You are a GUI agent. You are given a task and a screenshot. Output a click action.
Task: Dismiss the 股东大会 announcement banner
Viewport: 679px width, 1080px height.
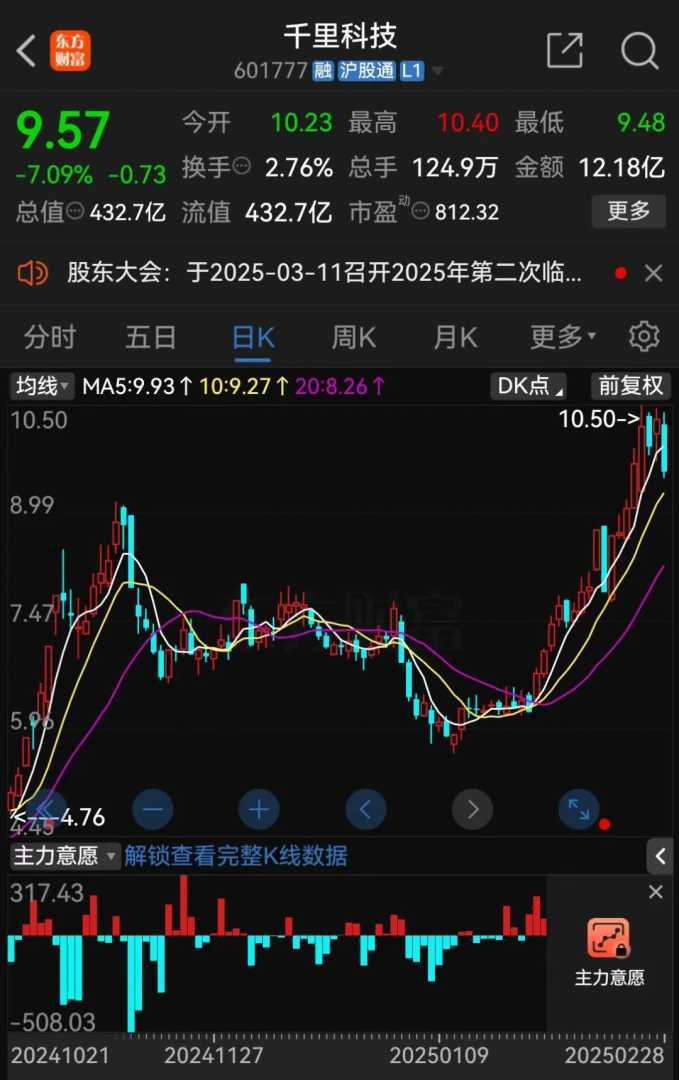click(x=653, y=273)
